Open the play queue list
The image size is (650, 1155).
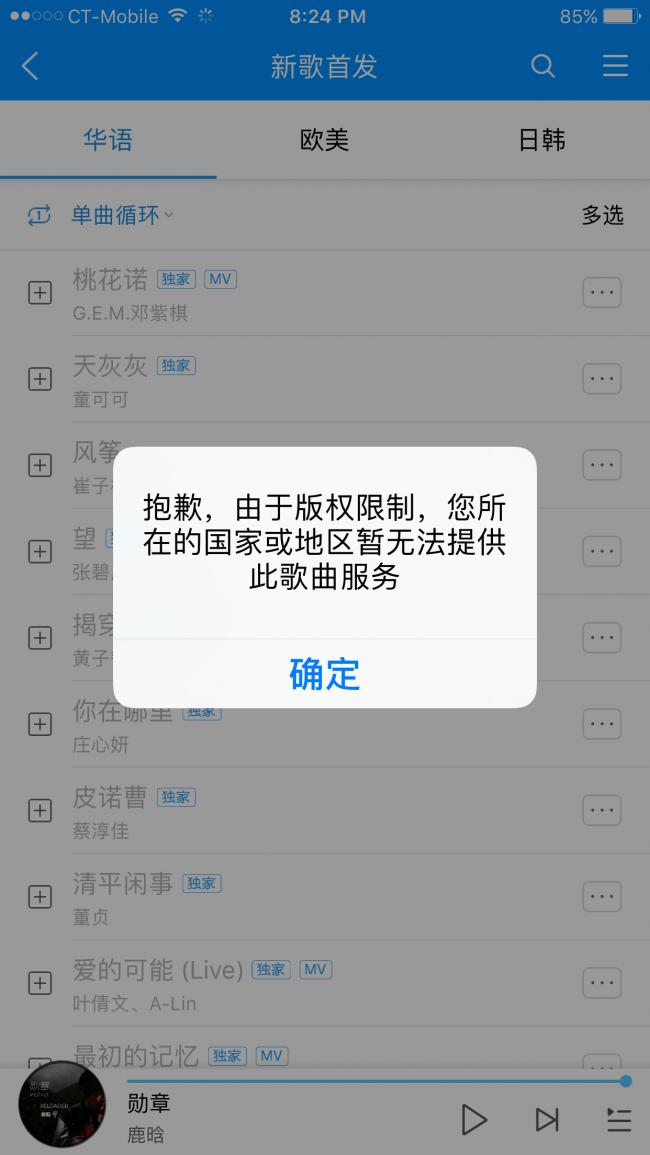click(619, 1119)
